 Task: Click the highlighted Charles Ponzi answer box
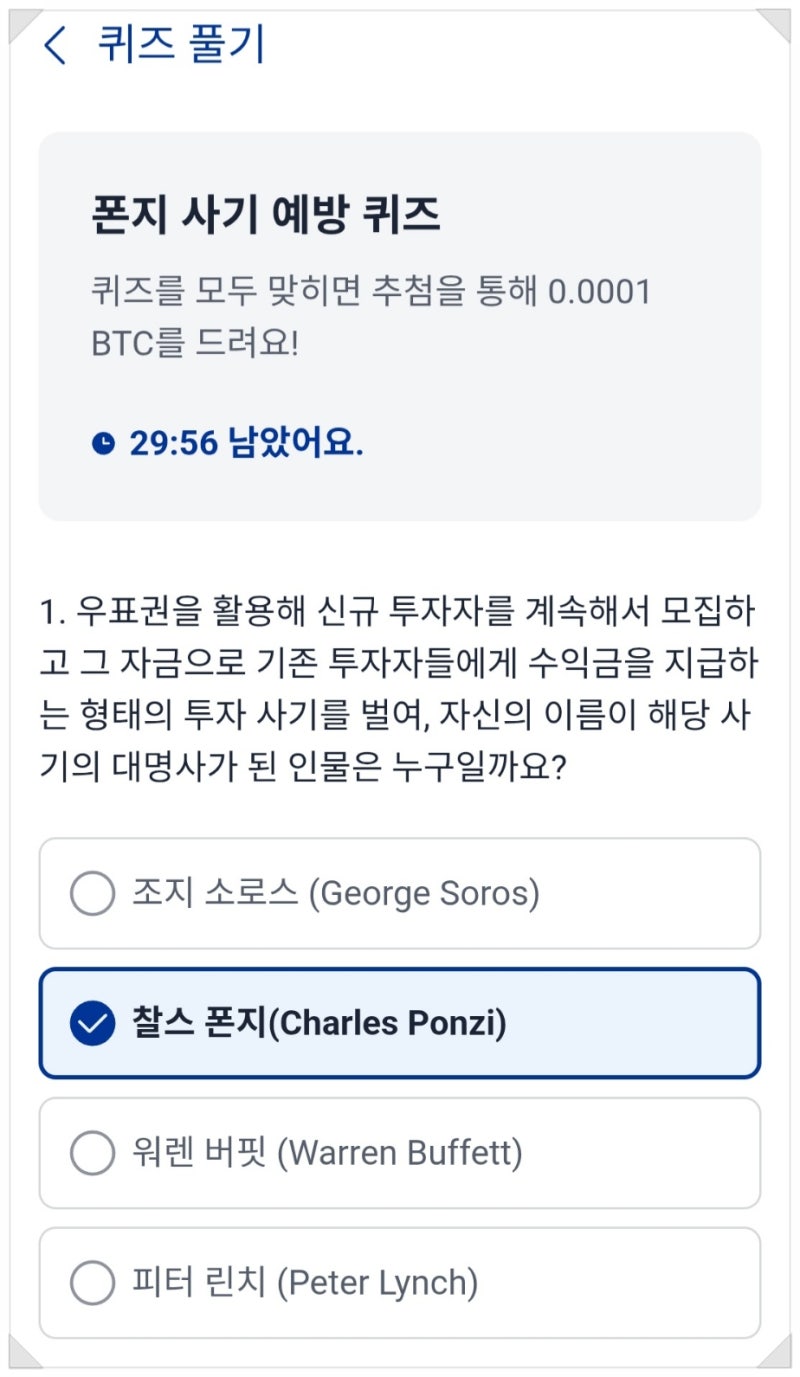click(400, 1023)
